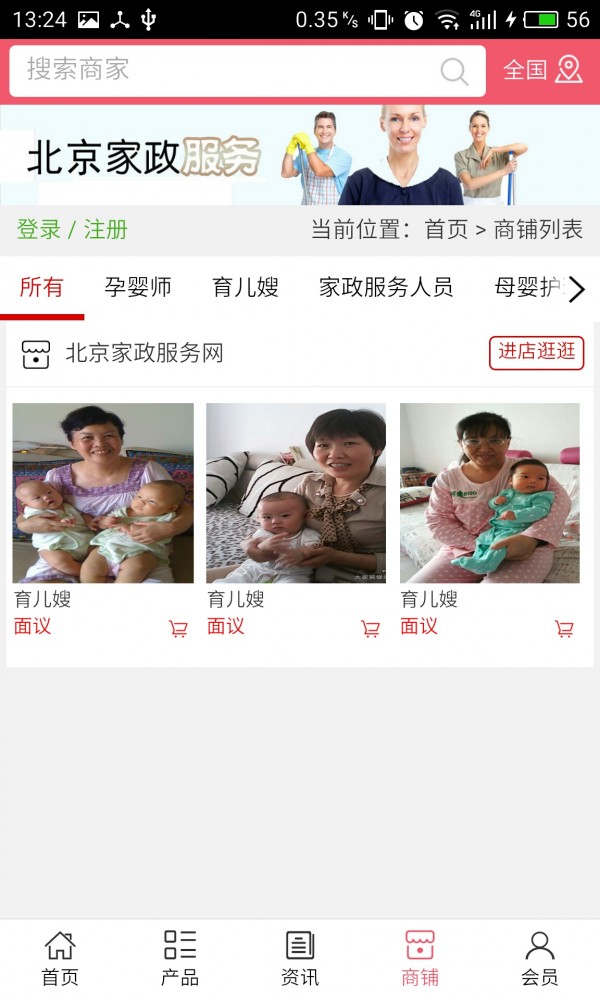Add the first 育儿嫂 listing to cart
The width and height of the screenshot is (600, 1000).
click(178, 629)
